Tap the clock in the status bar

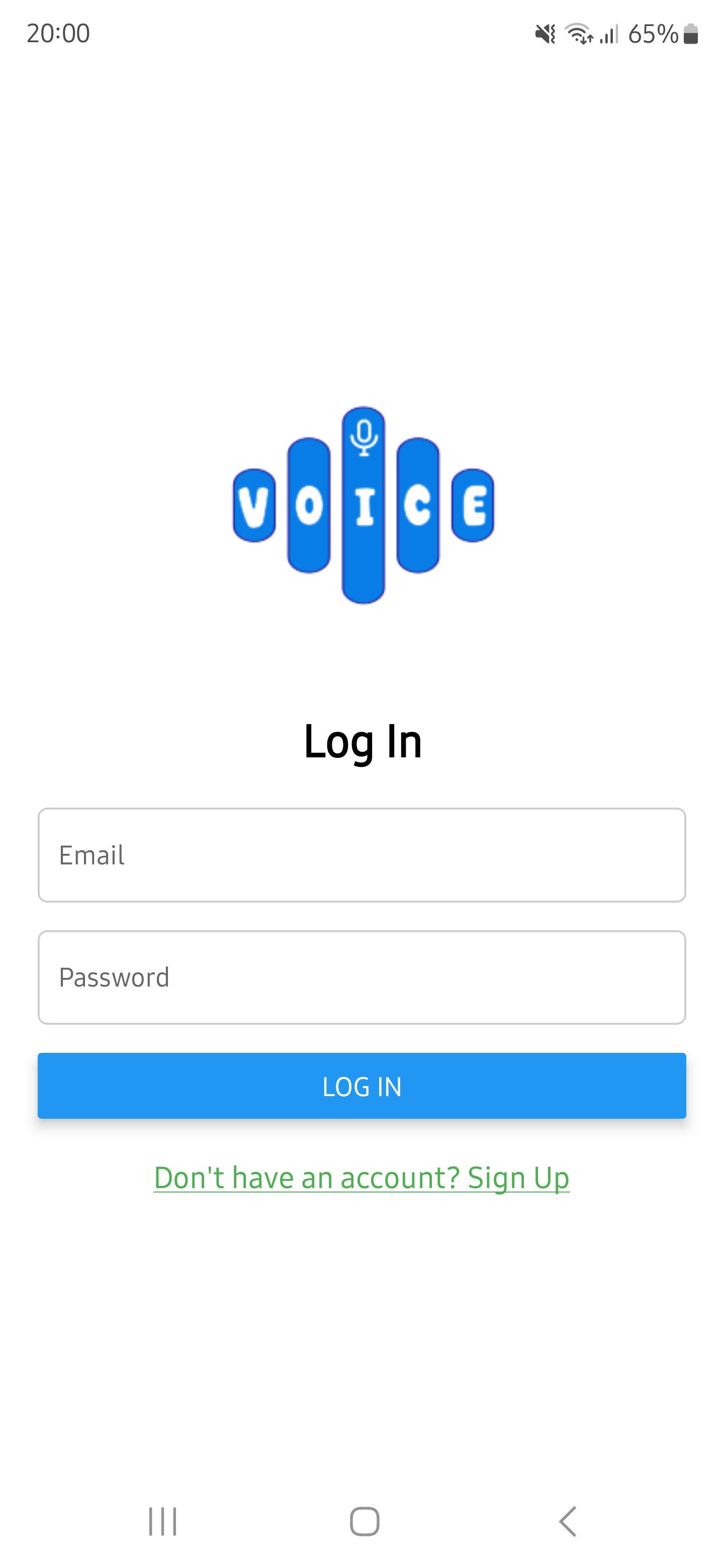point(58,34)
